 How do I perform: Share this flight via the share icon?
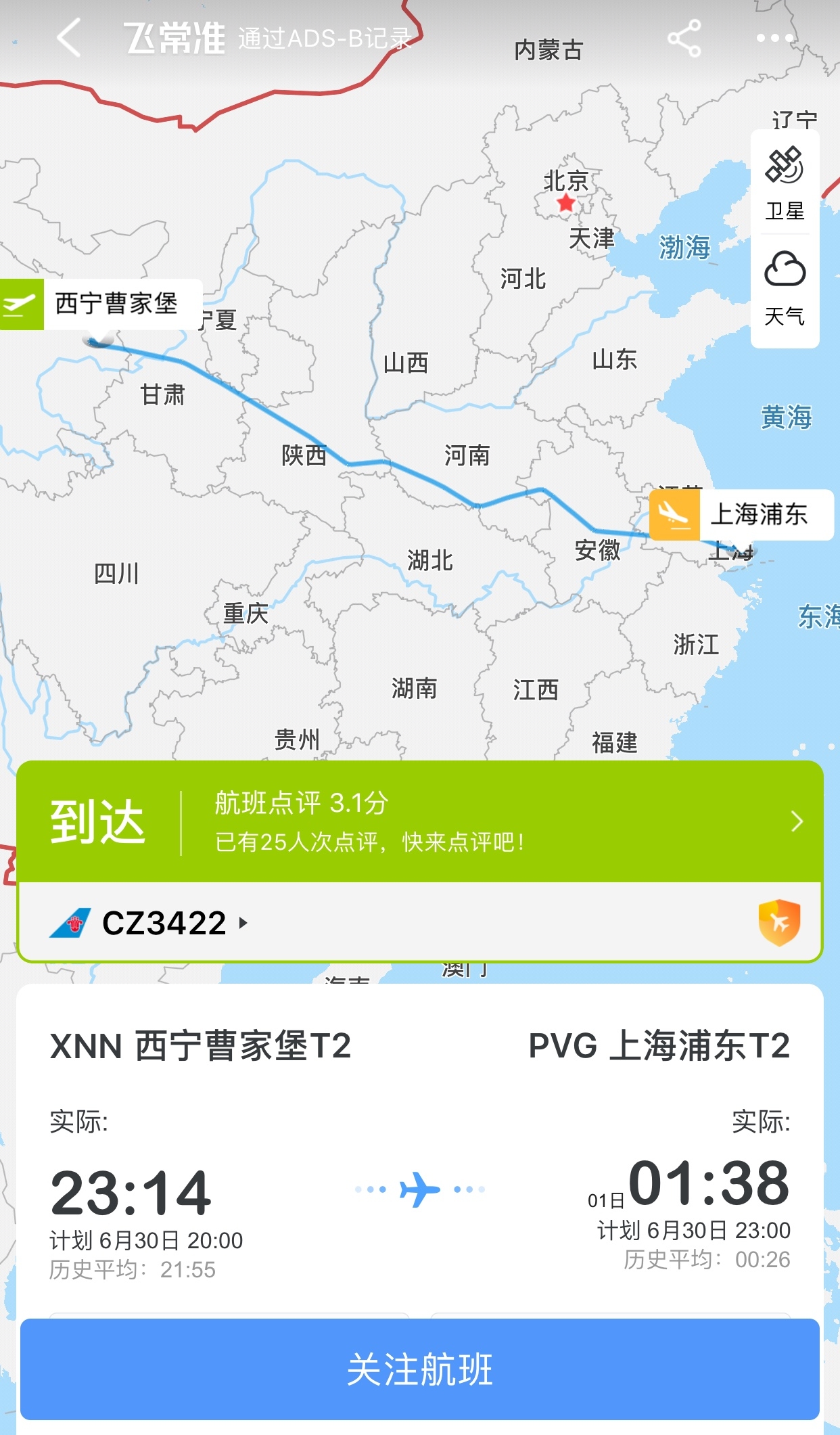[684, 39]
